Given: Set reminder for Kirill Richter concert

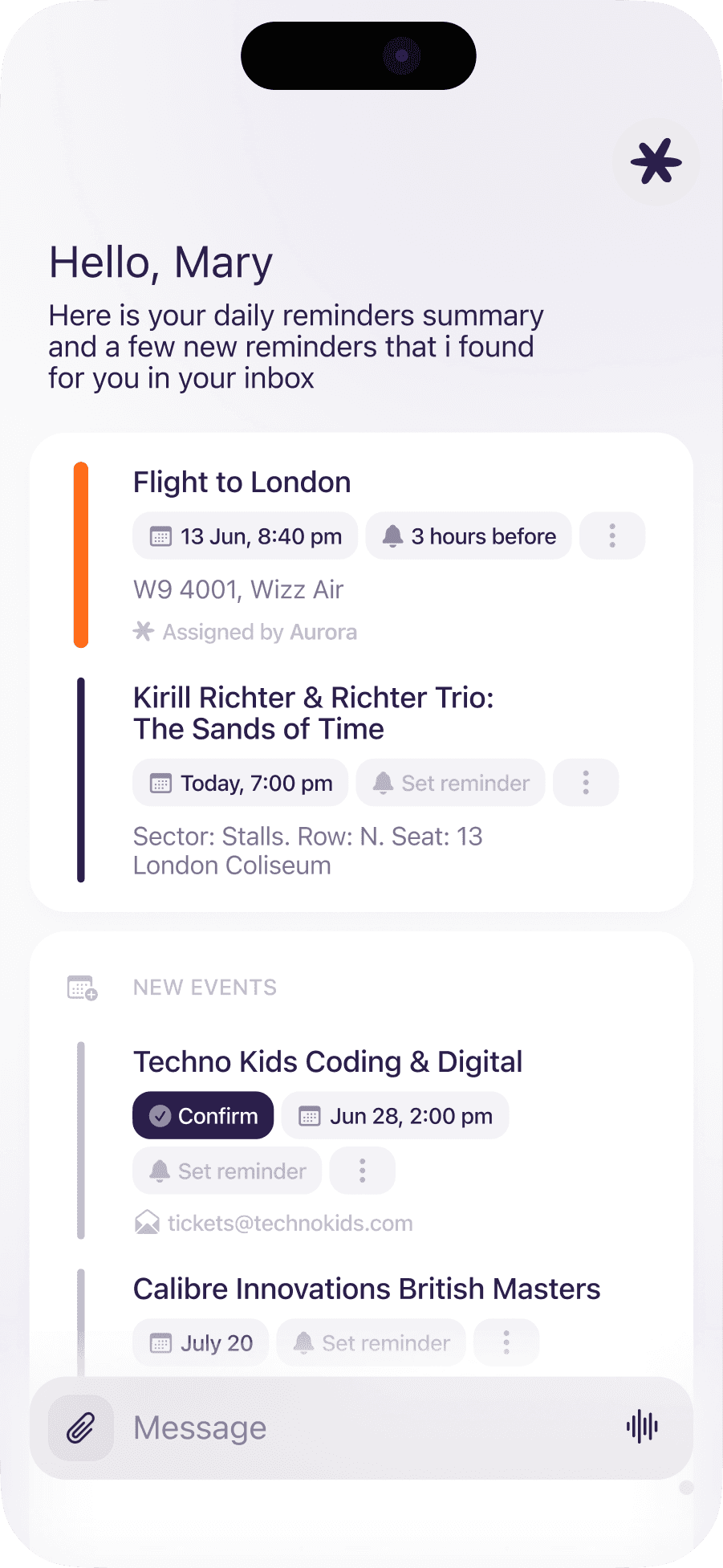Looking at the screenshot, I should (451, 783).
